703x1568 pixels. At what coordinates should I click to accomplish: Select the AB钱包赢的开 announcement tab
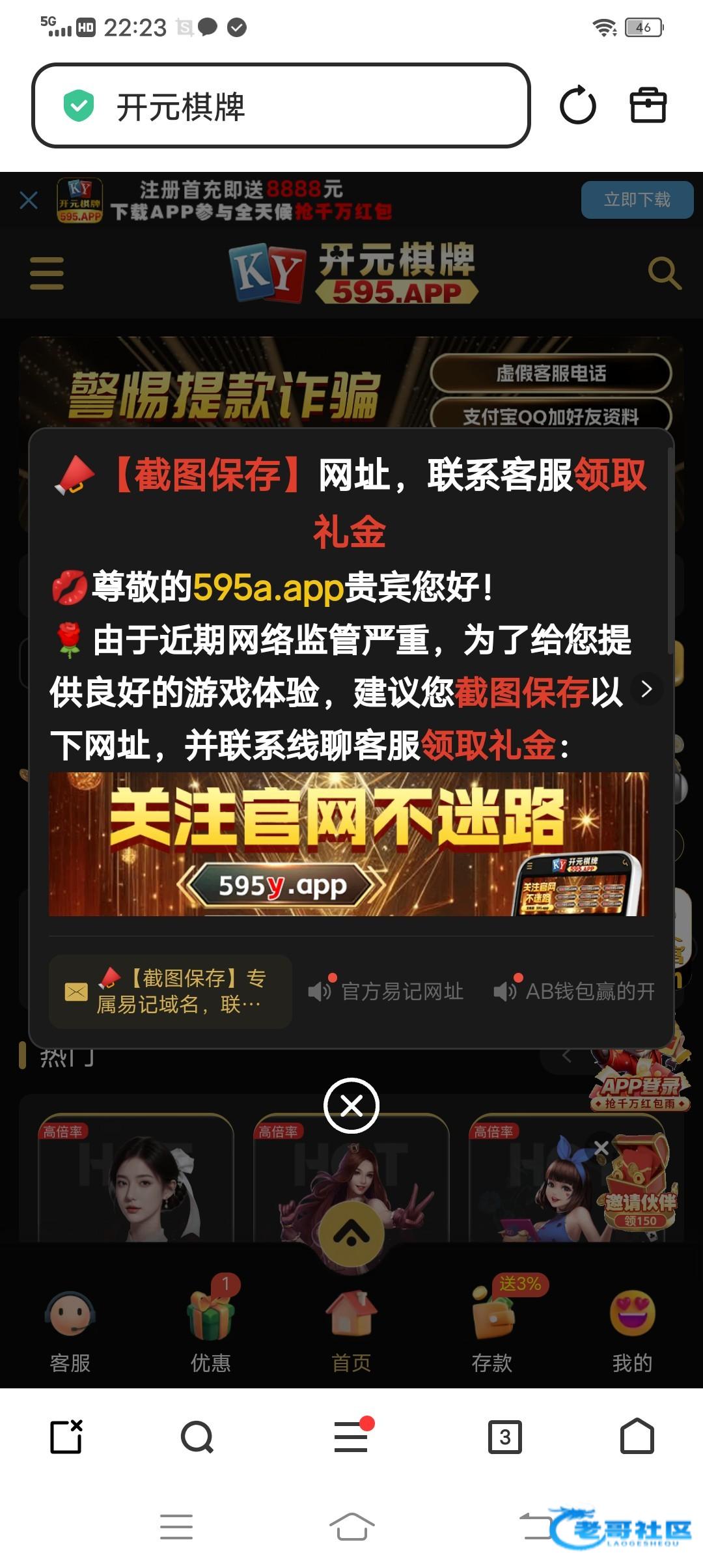(x=573, y=991)
